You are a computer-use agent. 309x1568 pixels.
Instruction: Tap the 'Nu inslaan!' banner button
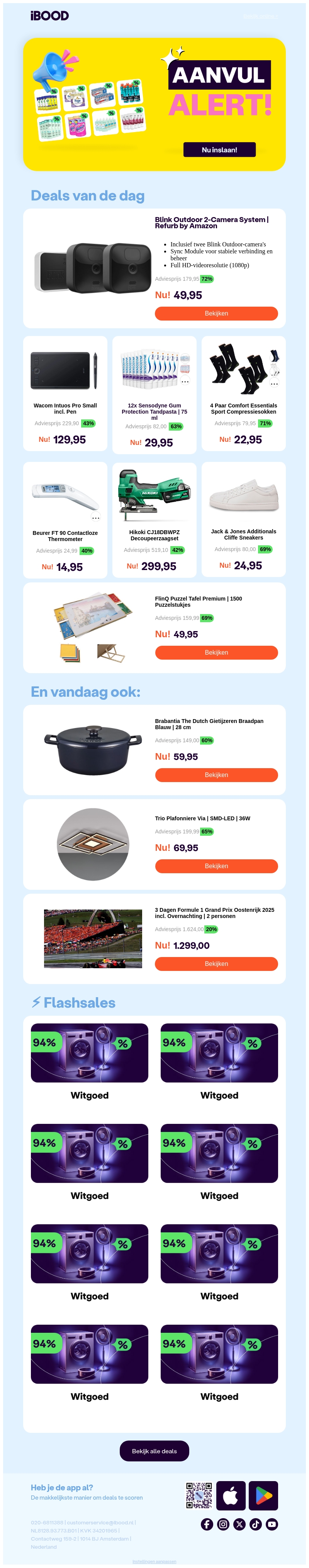pyautogui.click(x=219, y=150)
